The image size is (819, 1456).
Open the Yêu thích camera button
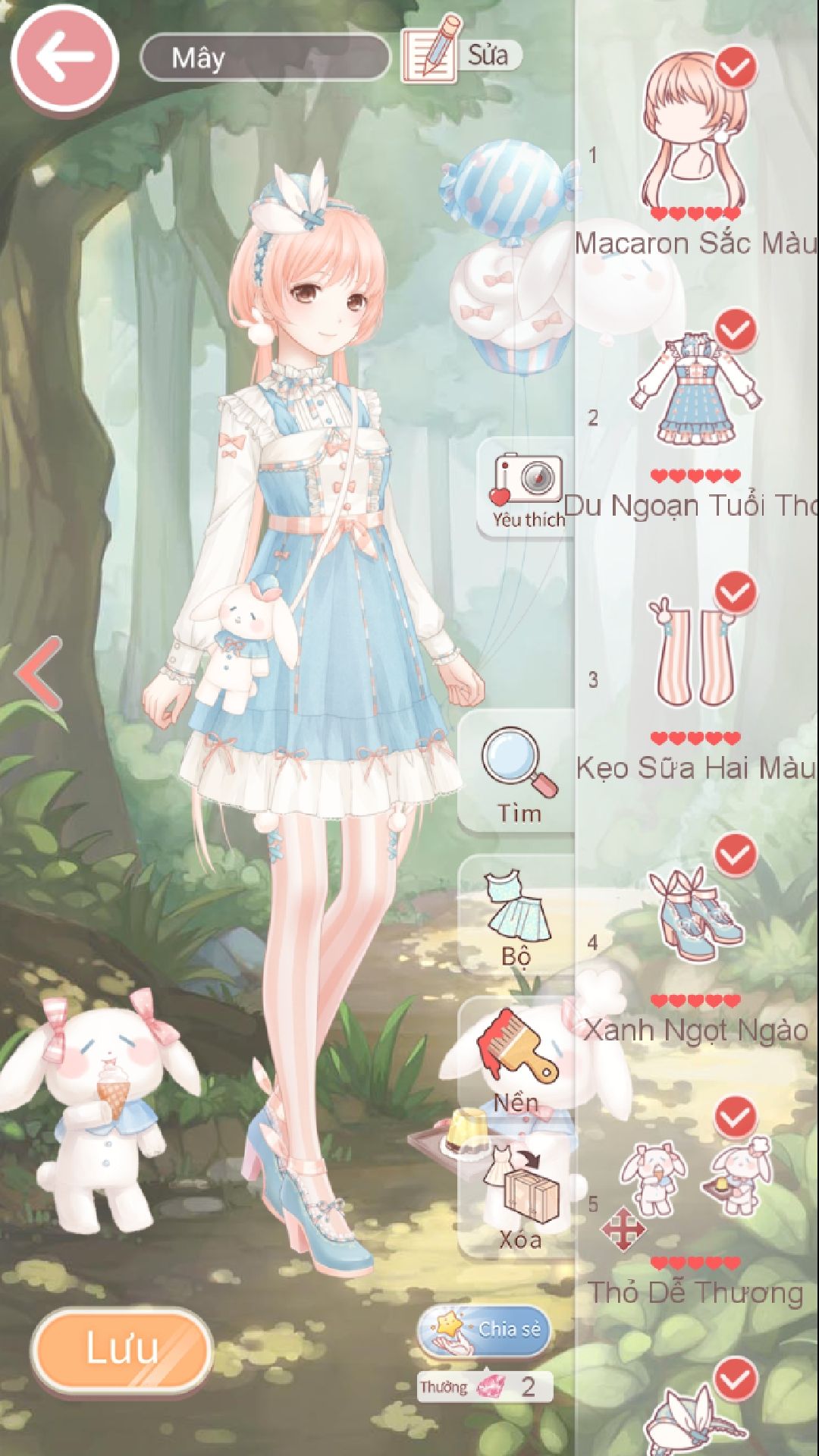click(526, 488)
